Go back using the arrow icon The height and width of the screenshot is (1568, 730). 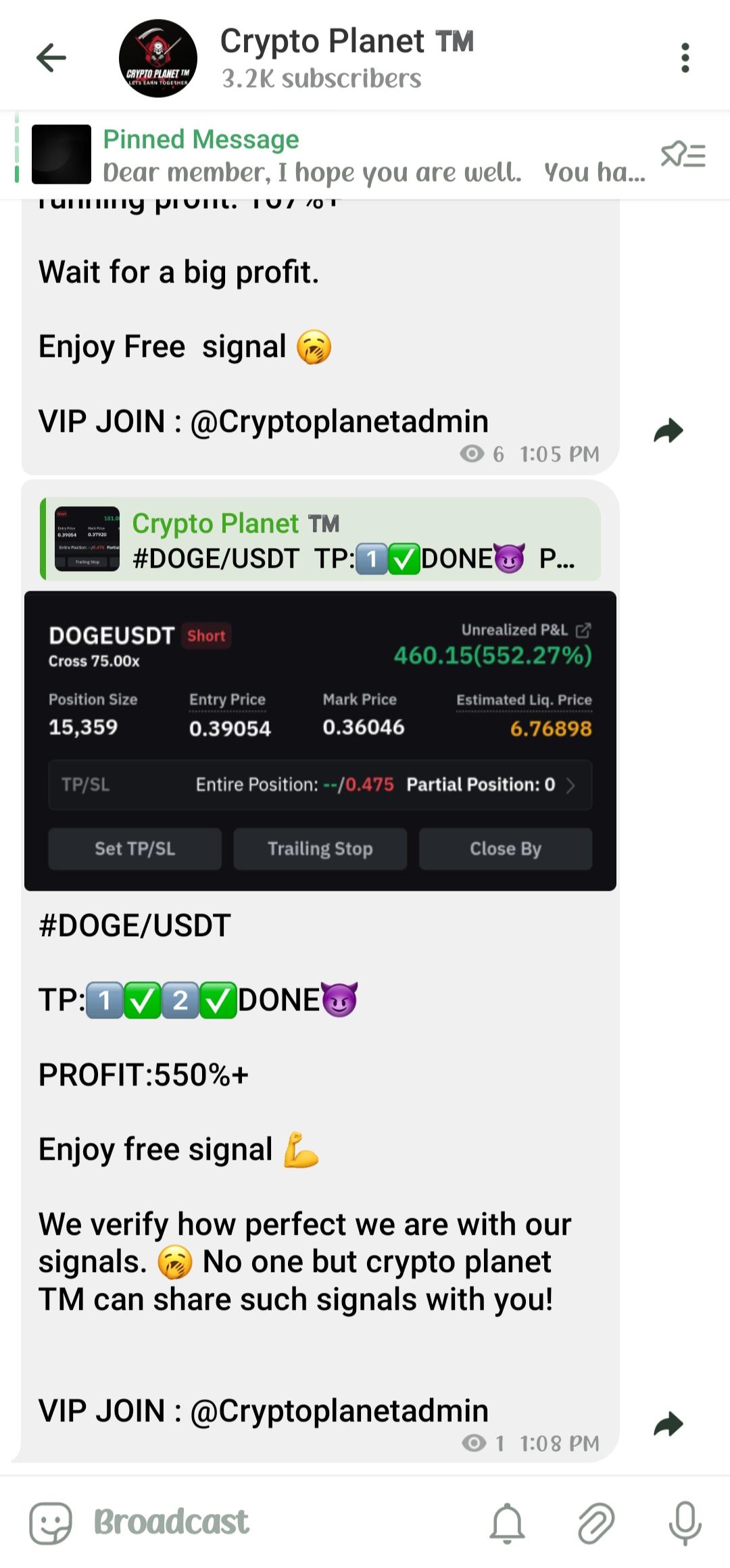point(51,57)
